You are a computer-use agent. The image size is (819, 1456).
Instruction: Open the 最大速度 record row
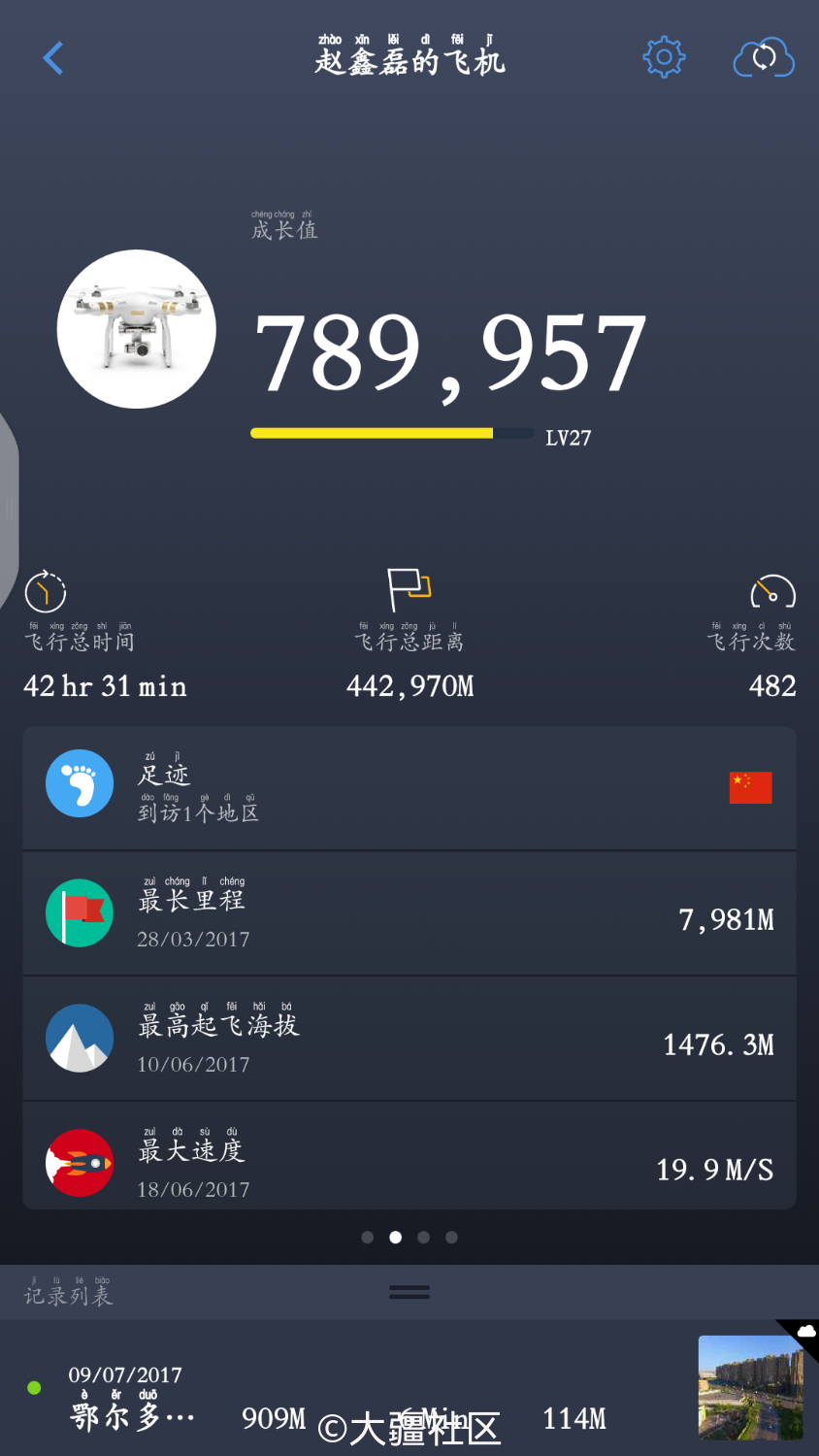(x=409, y=1160)
